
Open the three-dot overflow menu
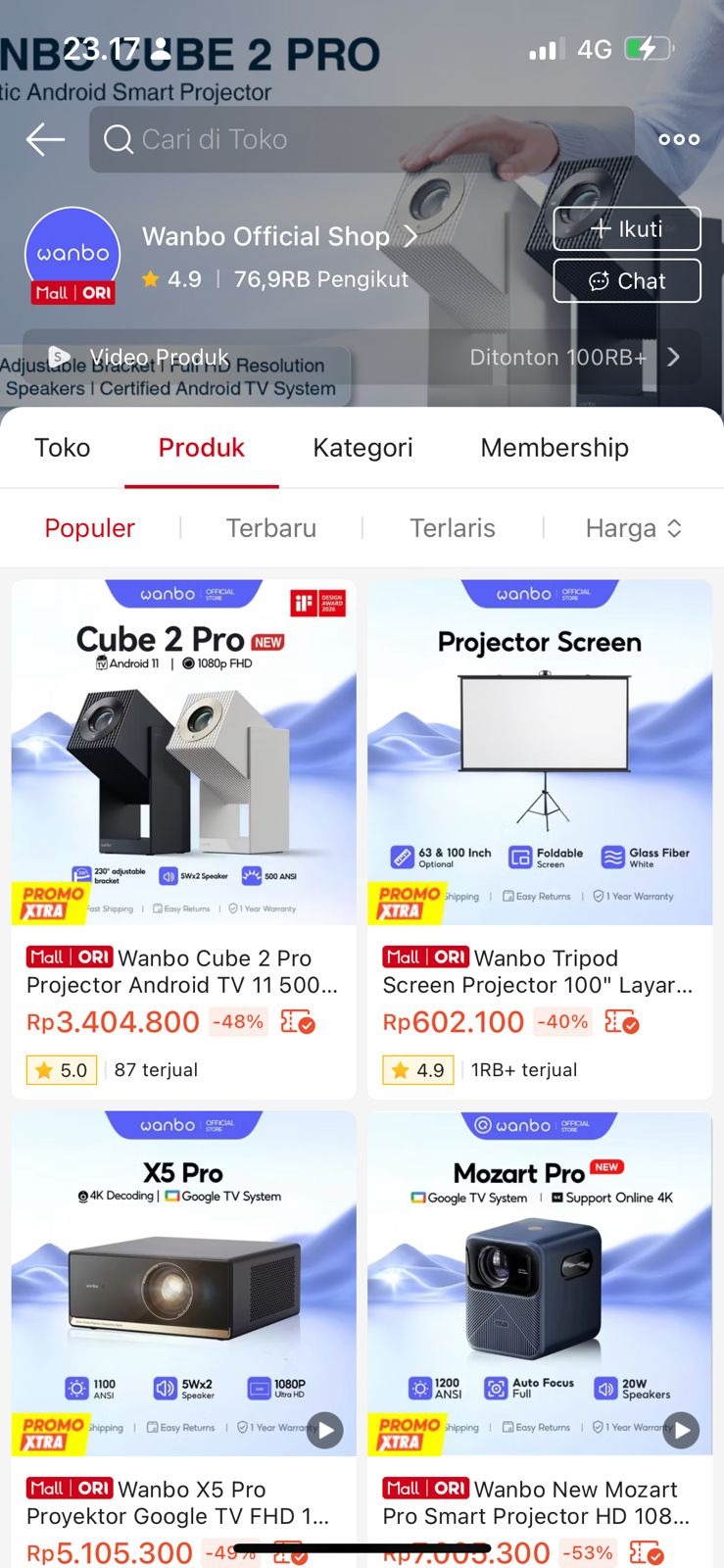click(x=678, y=139)
